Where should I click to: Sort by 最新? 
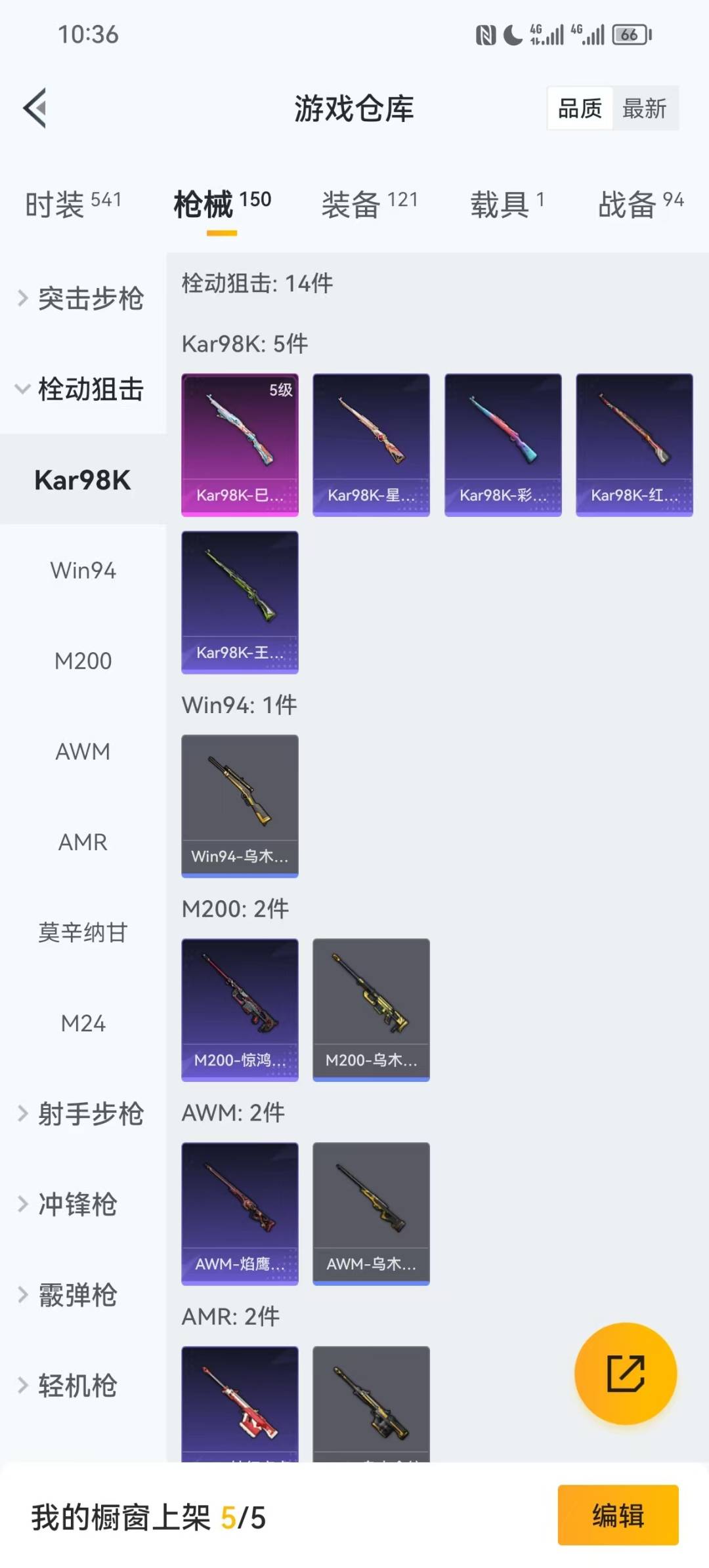(644, 108)
